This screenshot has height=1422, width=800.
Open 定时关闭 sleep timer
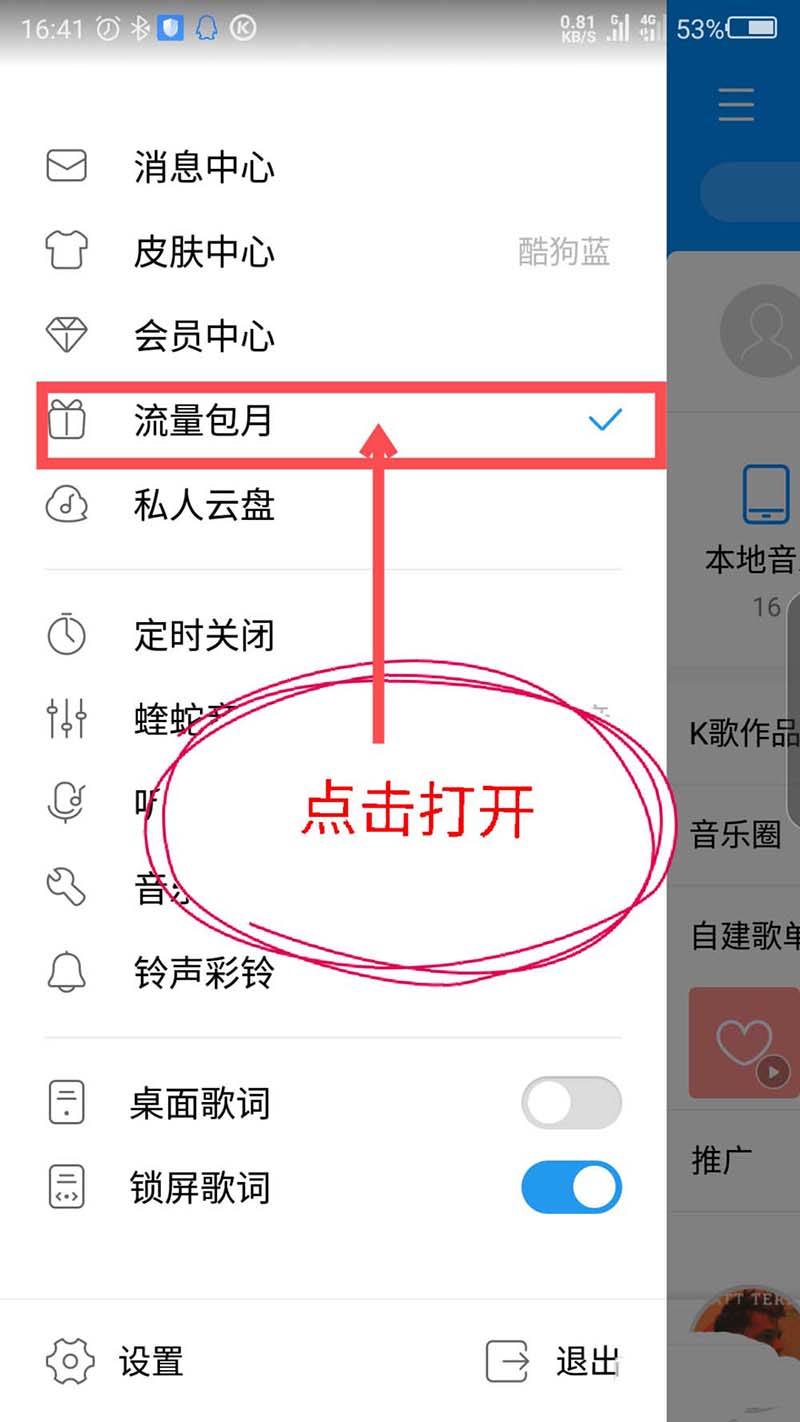pyautogui.click(x=204, y=635)
